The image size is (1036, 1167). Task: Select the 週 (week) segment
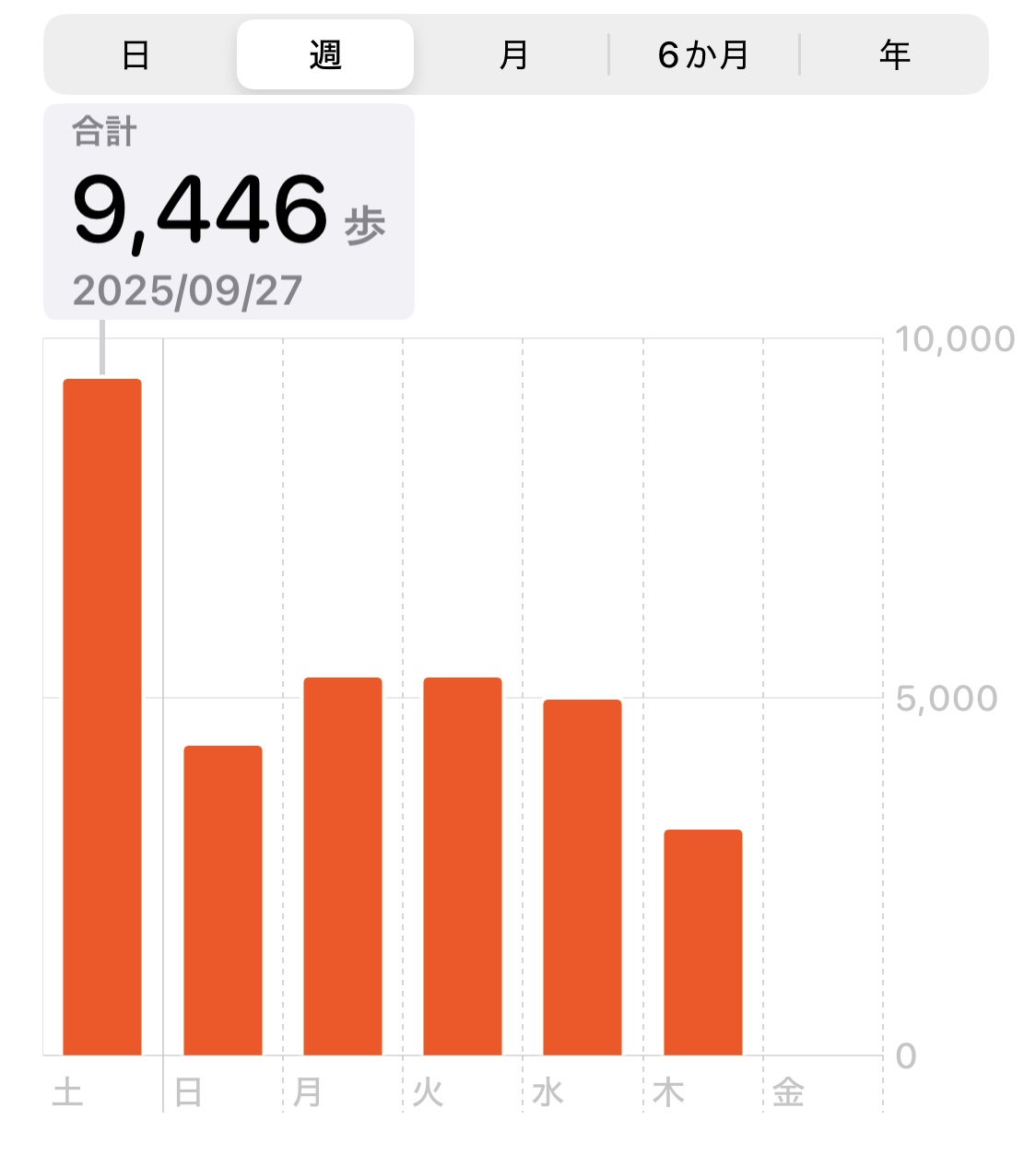coord(325,55)
